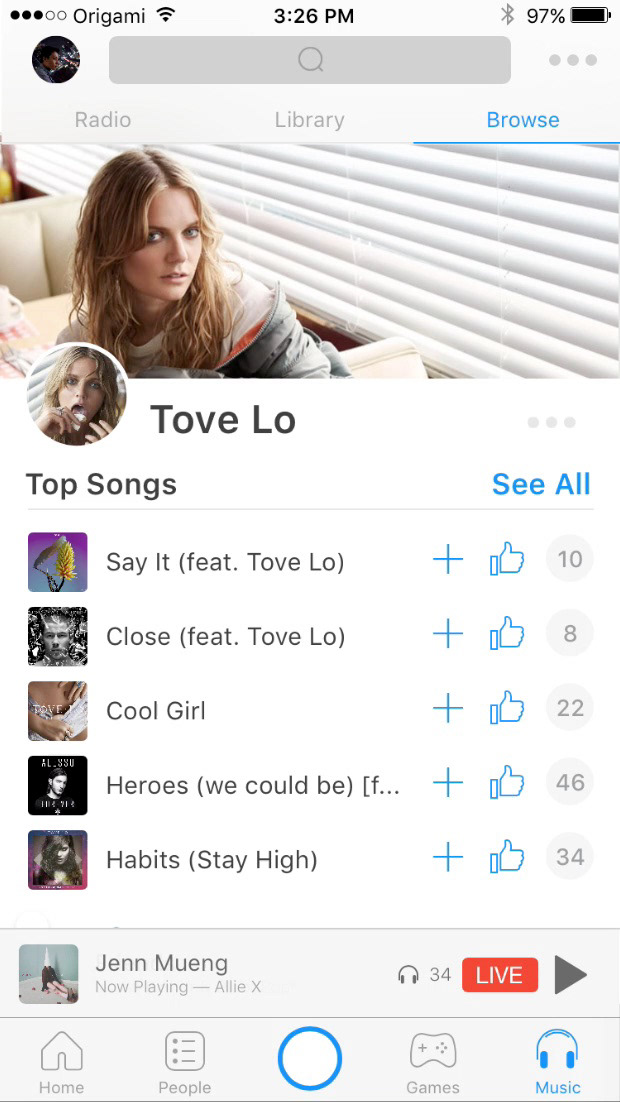
Task: Like Close (feat. Tove Lo)
Action: click(507, 634)
